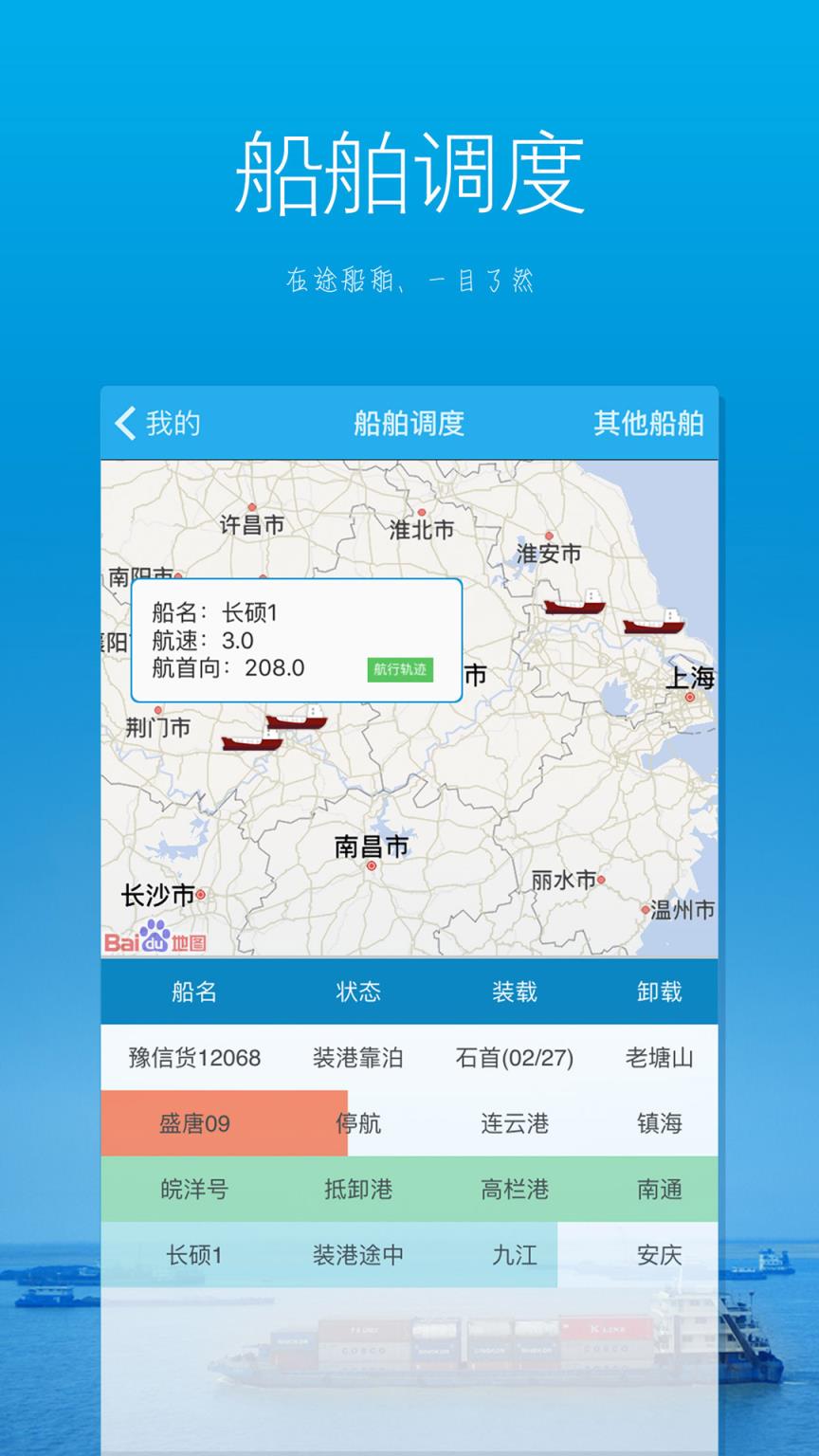The width and height of the screenshot is (819, 1456).
Task: Tap the 我的 navigation label
Action: coord(173,424)
